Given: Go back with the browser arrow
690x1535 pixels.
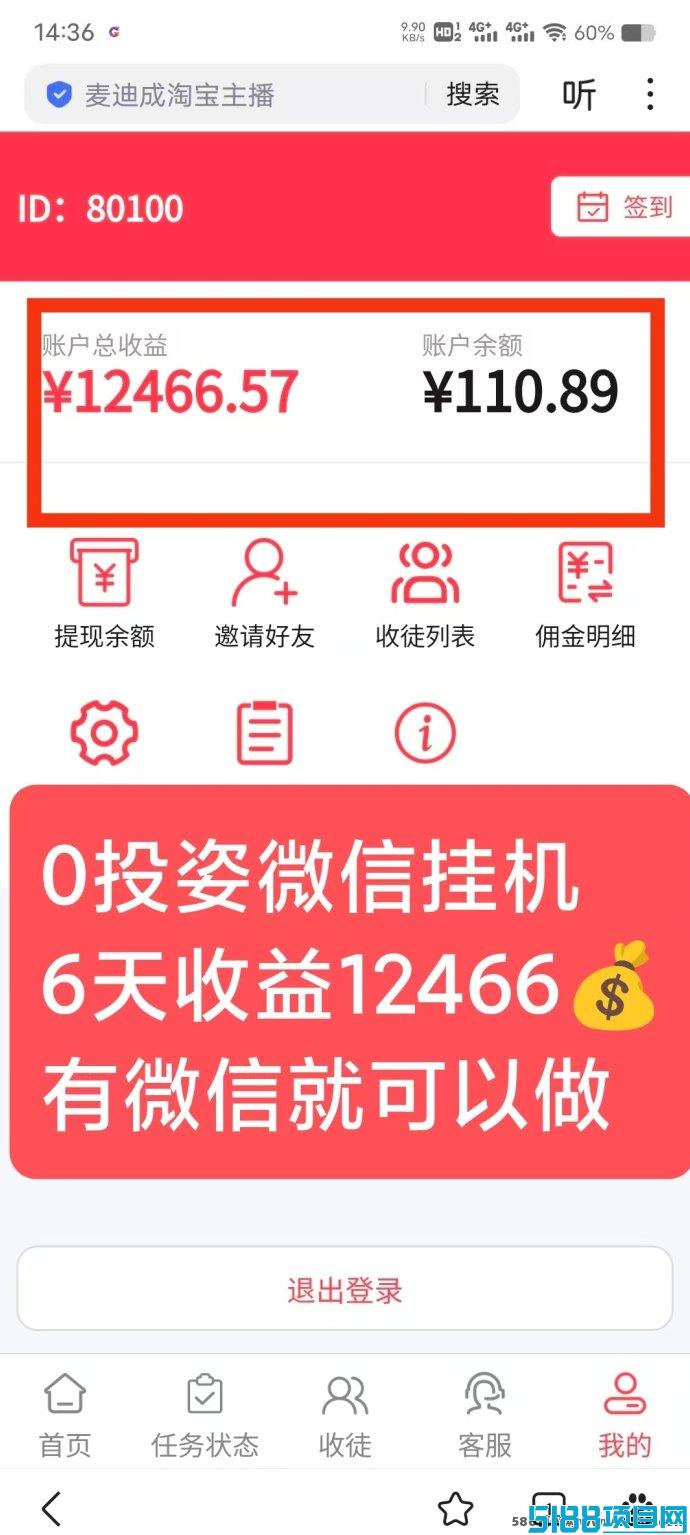Looking at the screenshot, I should point(52,1508).
